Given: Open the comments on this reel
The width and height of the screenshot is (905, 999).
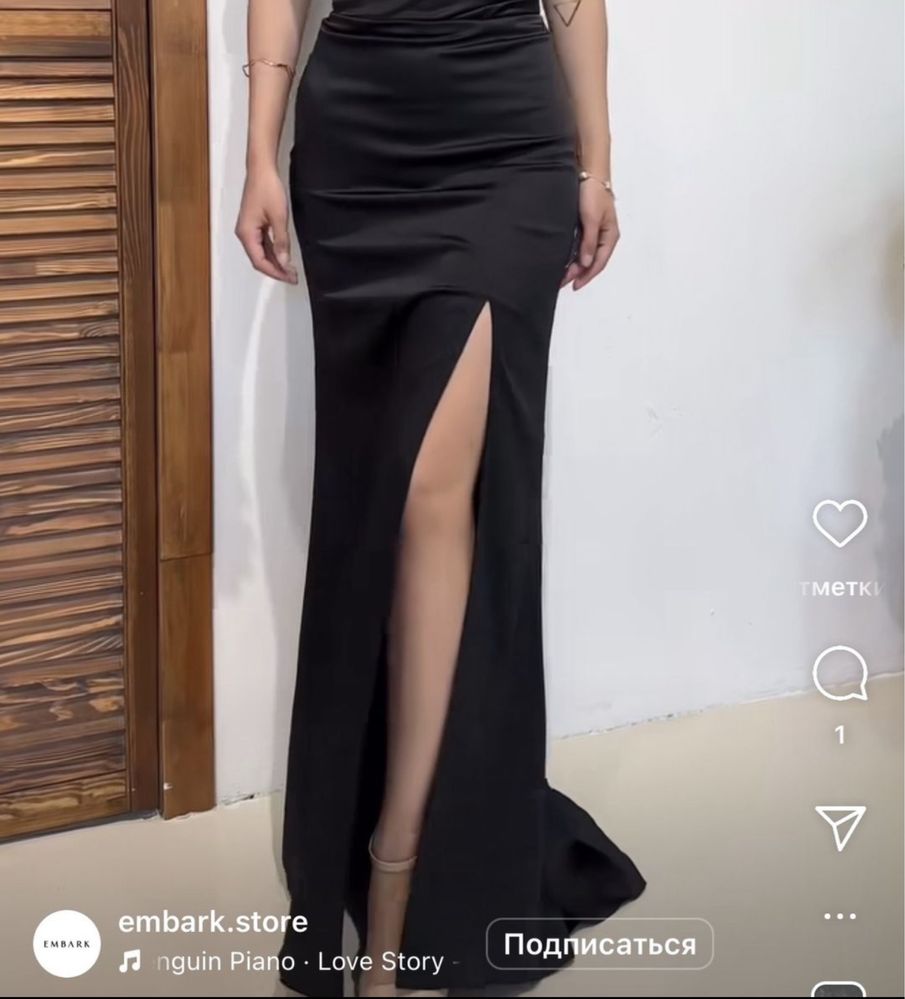Looking at the screenshot, I should [x=839, y=673].
